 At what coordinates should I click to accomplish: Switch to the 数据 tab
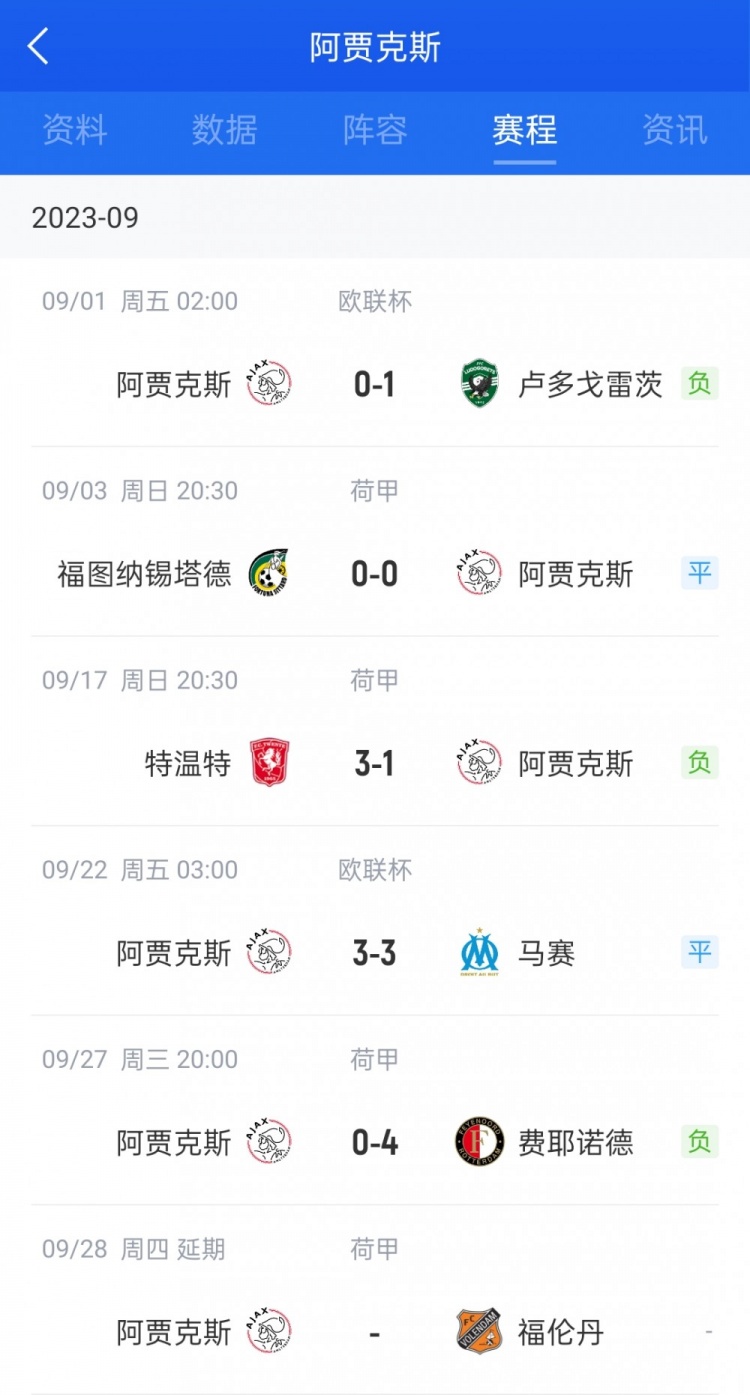coord(224,131)
